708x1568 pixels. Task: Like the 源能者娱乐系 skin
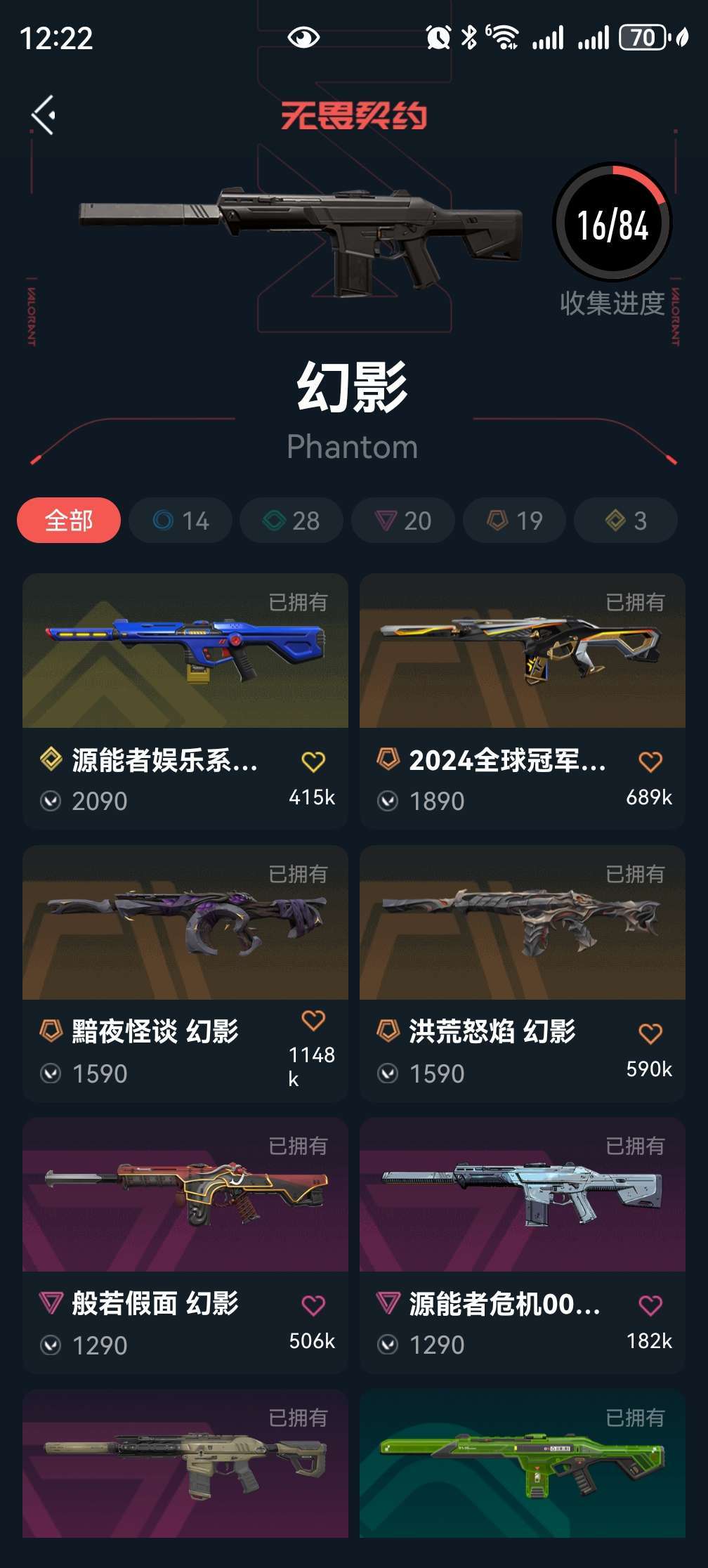click(x=313, y=762)
